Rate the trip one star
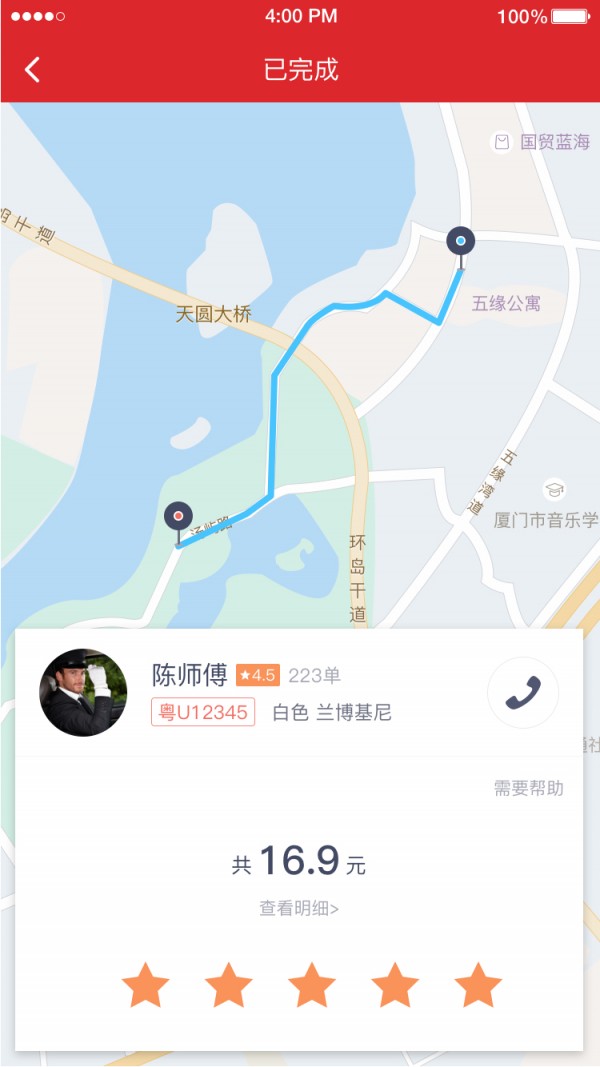The width and height of the screenshot is (600, 1067). click(x=146, y=985)
